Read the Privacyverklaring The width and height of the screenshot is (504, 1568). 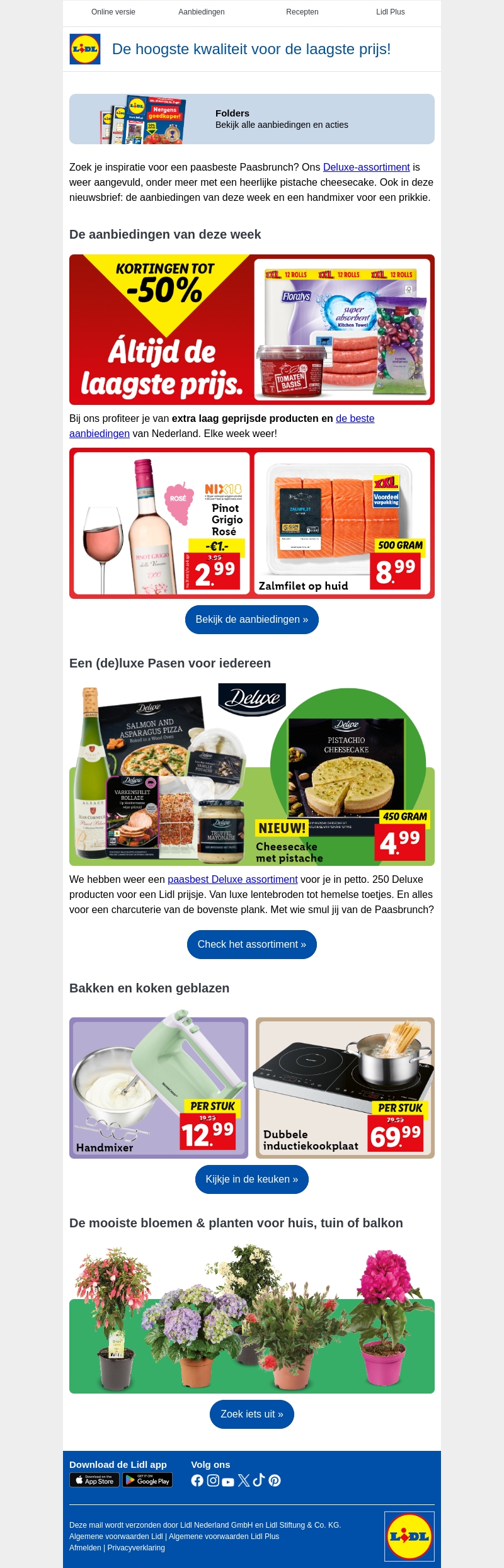(x=136, y=1548)
